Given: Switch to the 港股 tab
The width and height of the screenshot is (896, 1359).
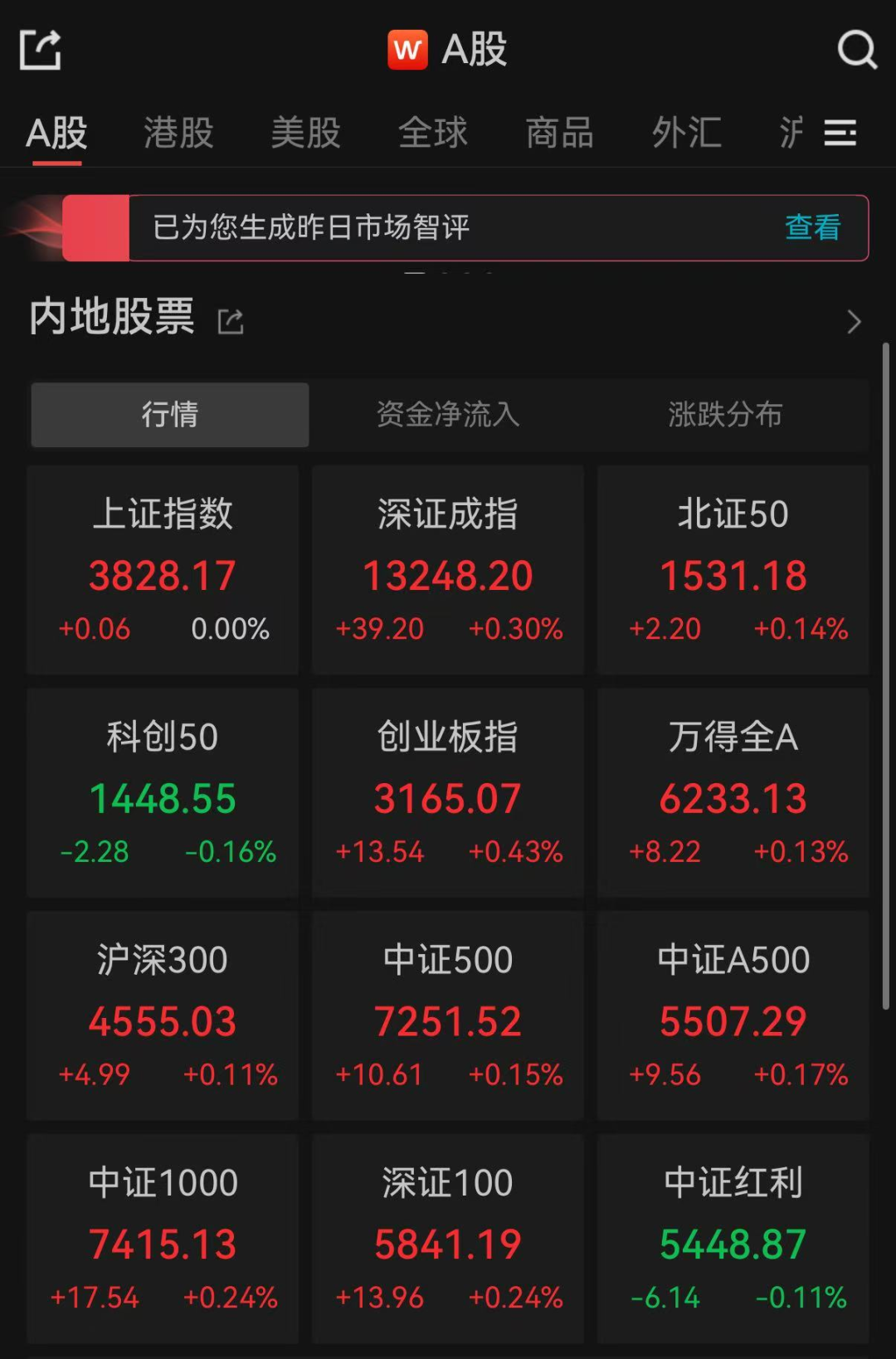Looking at the screenshot, I should (178, 133).
